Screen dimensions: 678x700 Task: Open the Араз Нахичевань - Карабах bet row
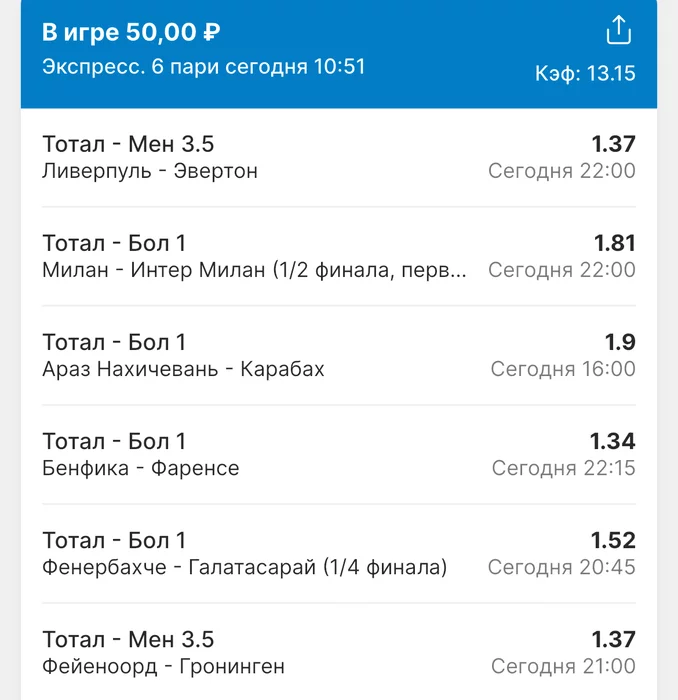tap(338, 356)
